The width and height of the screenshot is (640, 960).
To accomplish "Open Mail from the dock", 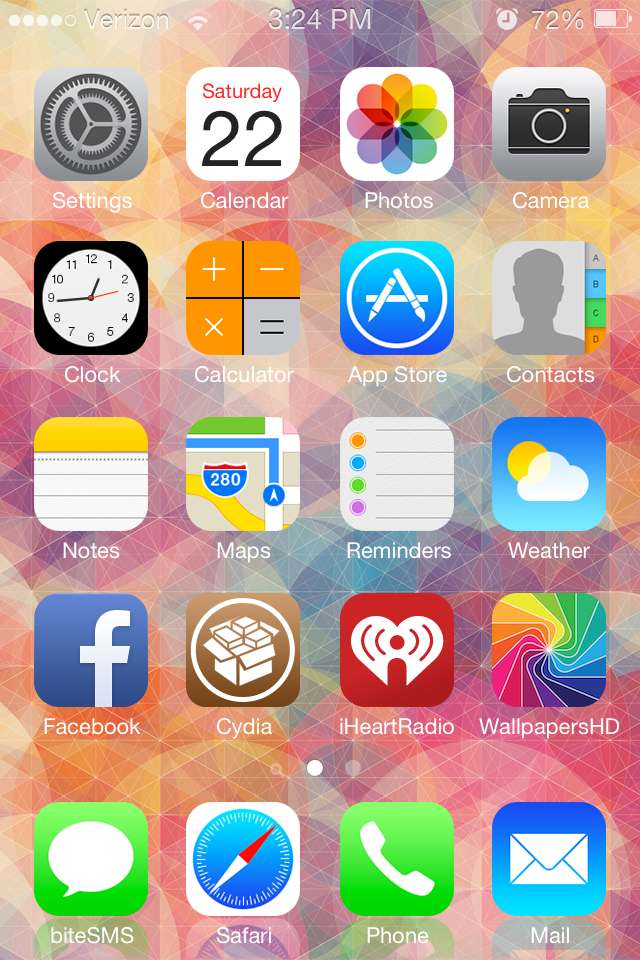I will [x=549, y=859].
